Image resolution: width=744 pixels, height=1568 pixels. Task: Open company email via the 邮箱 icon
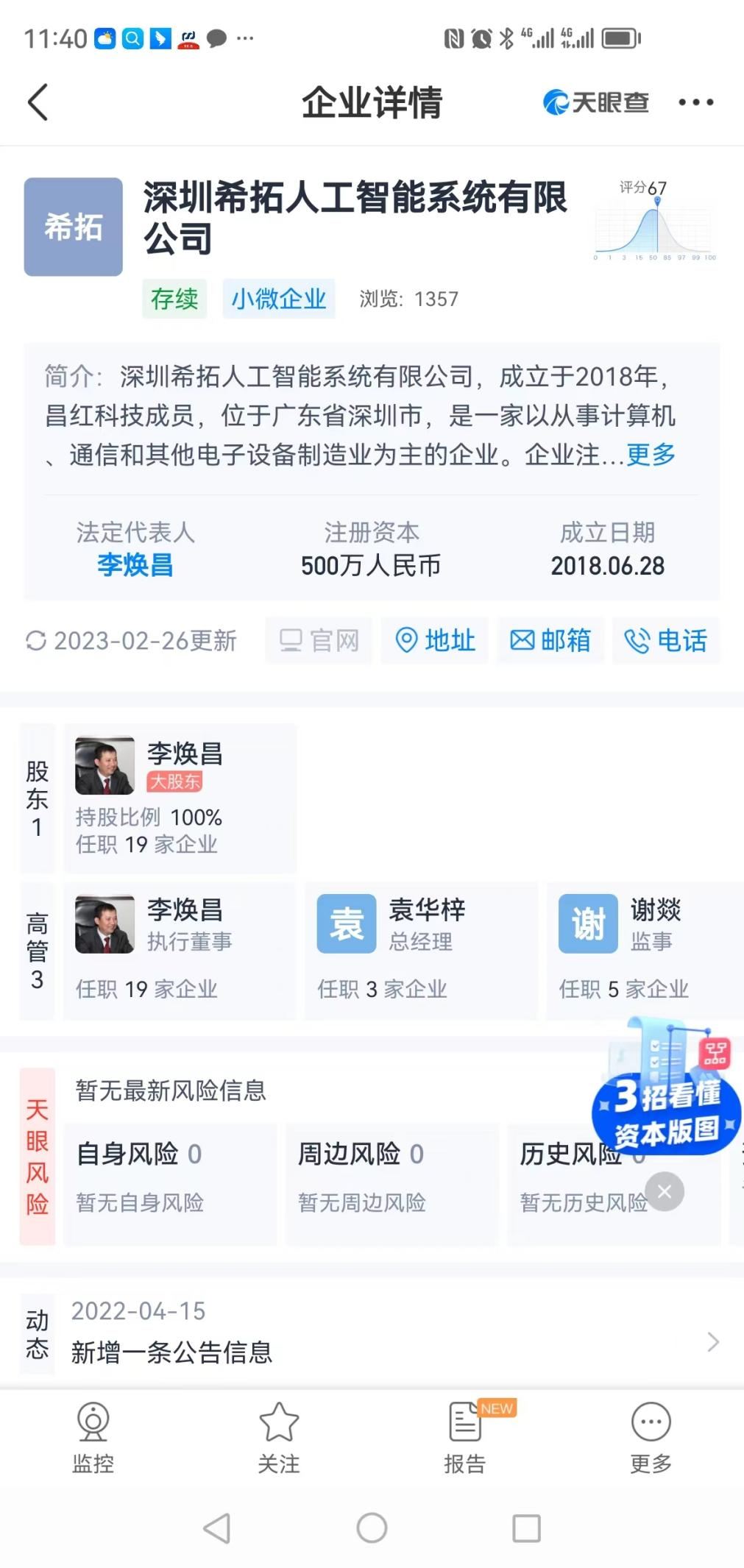pyautogui.click(x=550, y=640)
